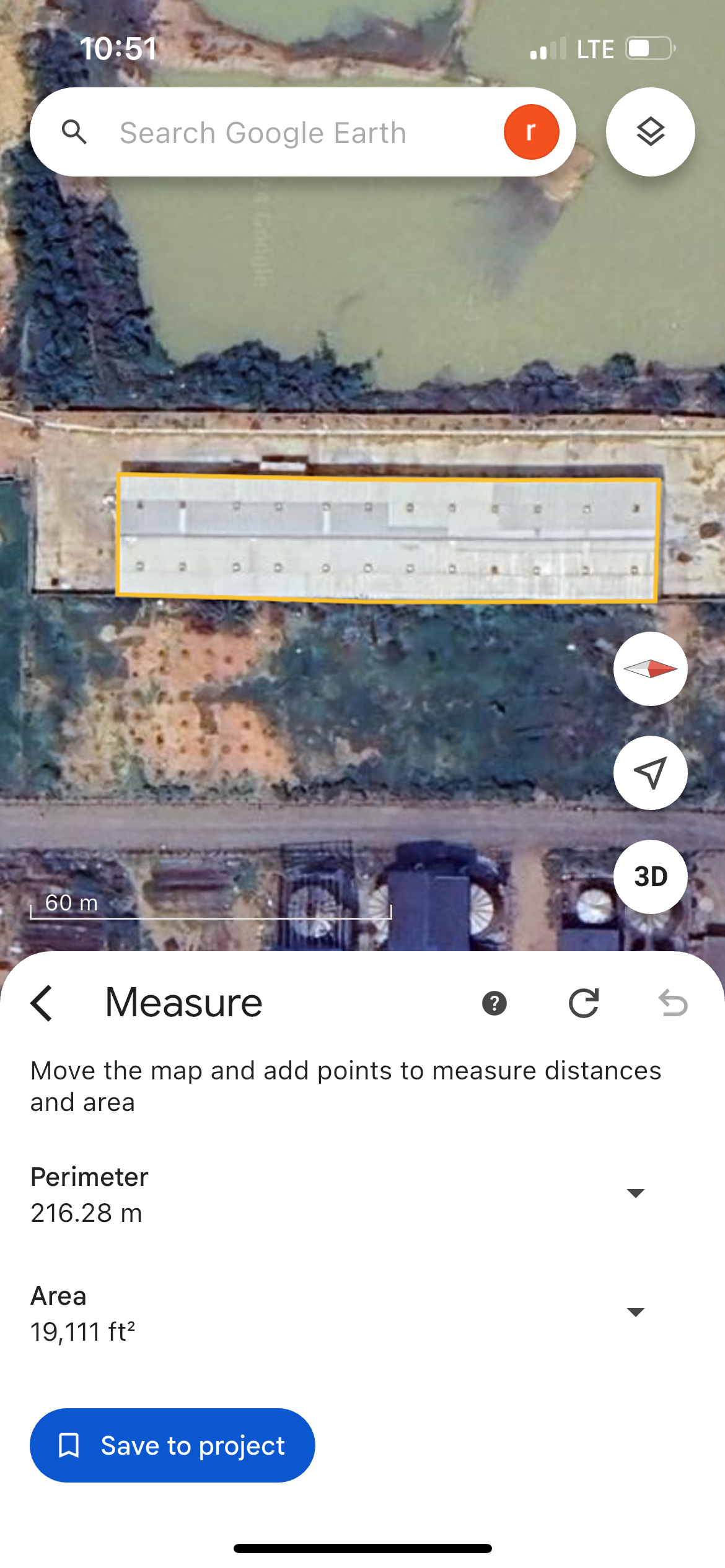Expand the Area unit dropdown
725x1568 pixels.
[x=636, y=1312]
